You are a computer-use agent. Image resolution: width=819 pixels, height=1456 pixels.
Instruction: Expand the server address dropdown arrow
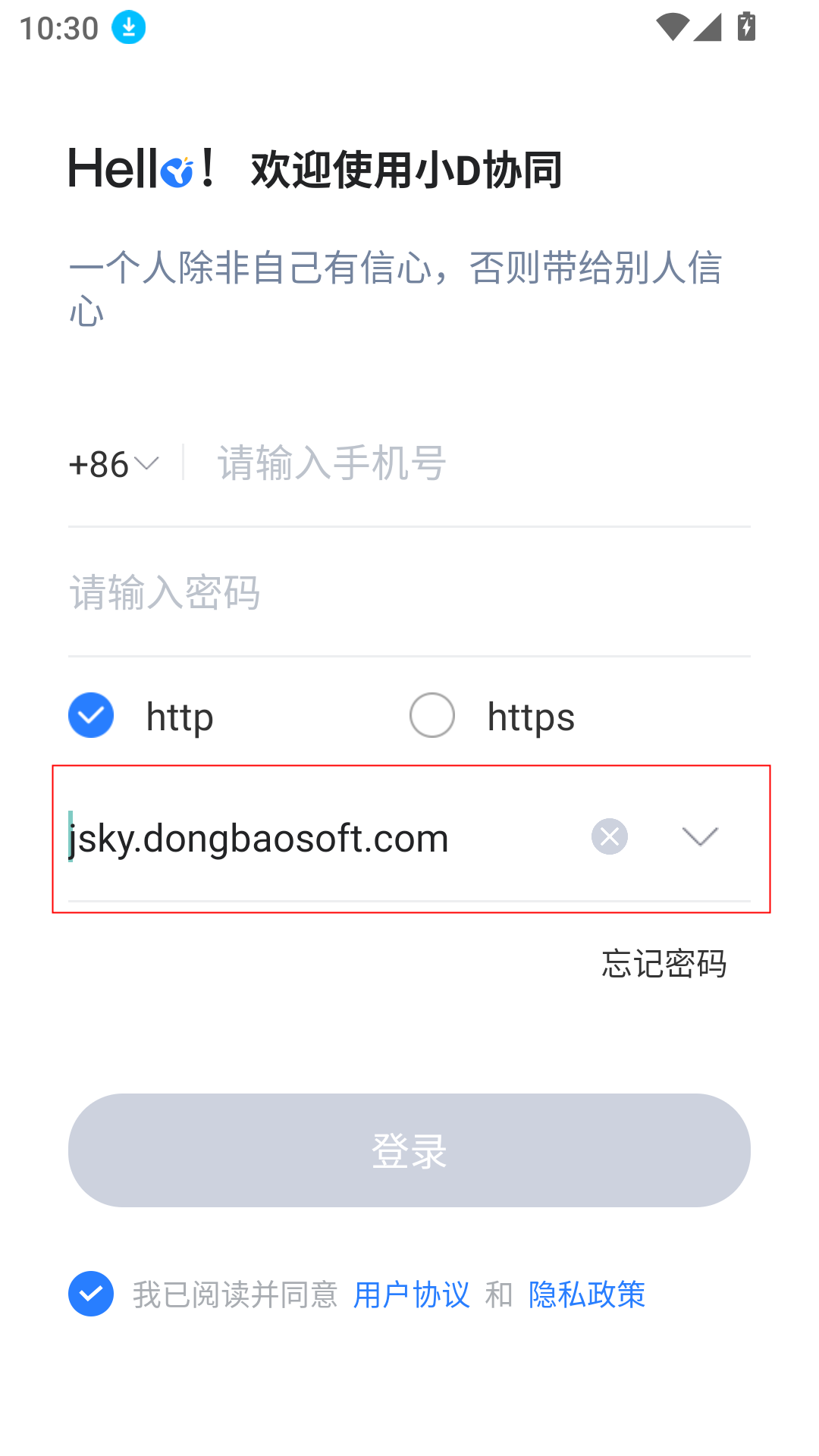point(700,837)
